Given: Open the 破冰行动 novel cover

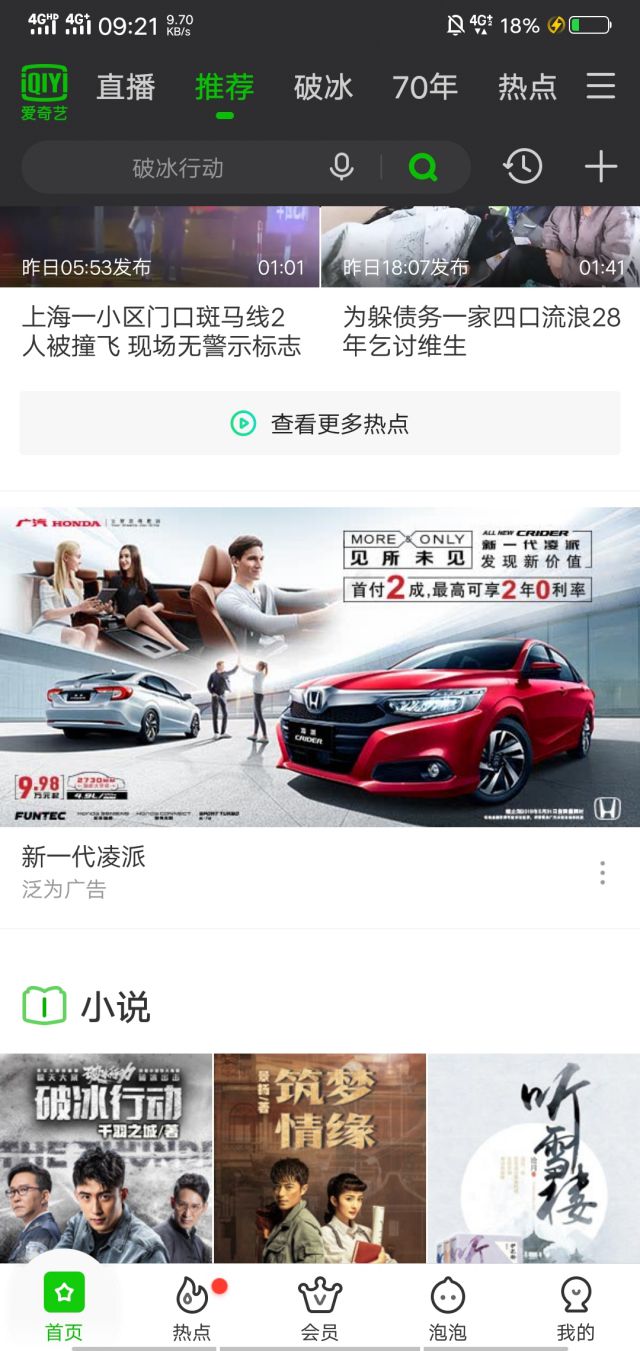Looking at the screenshot, I should [x=106, y=1157].
